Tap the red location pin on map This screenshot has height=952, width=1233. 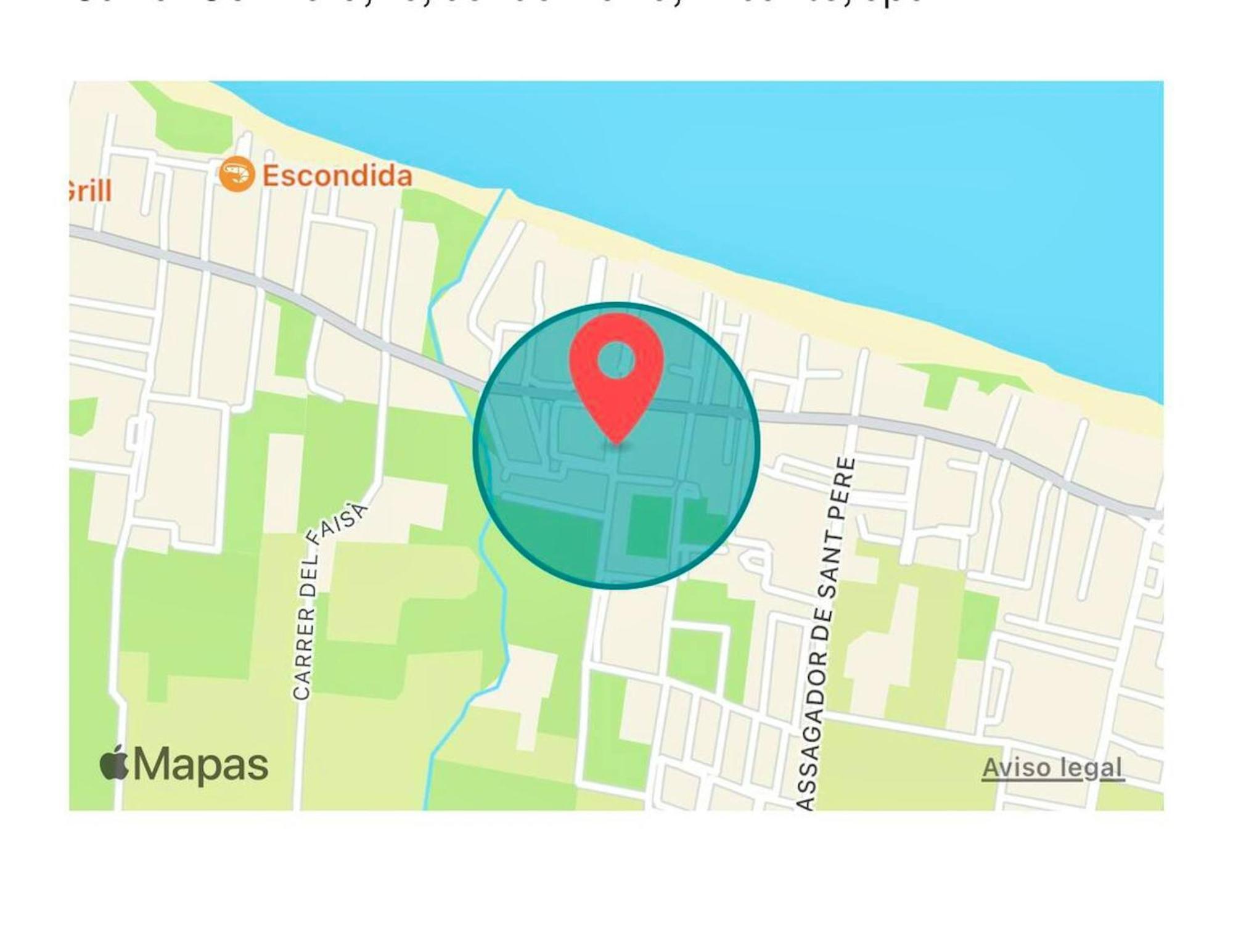coord(616,370)
